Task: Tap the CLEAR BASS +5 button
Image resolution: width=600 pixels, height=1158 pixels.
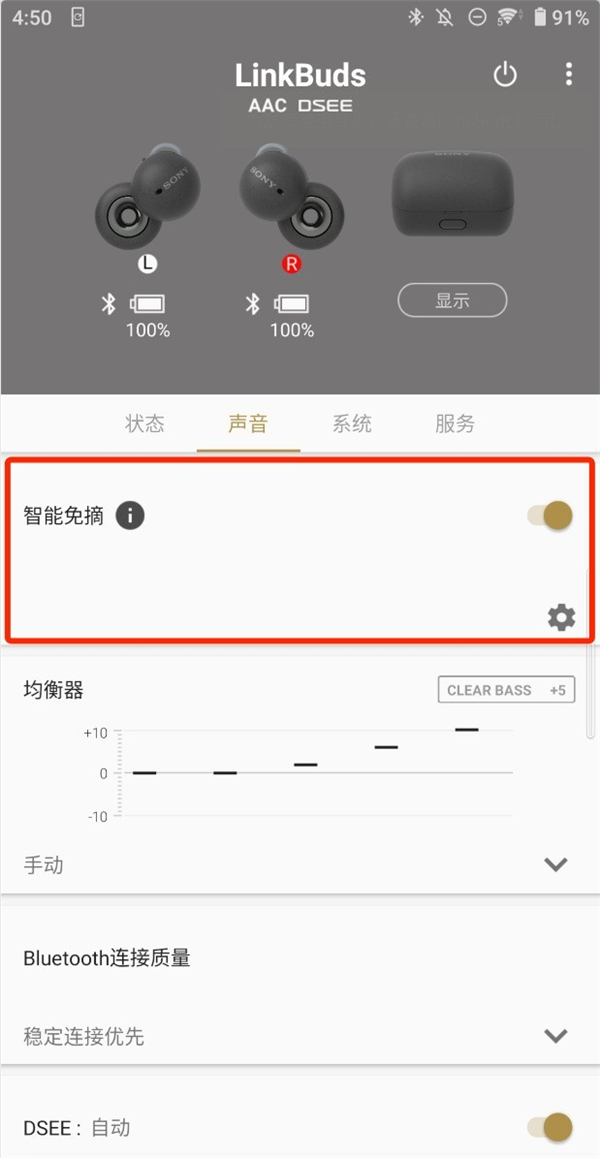Action: coord(506,690)
